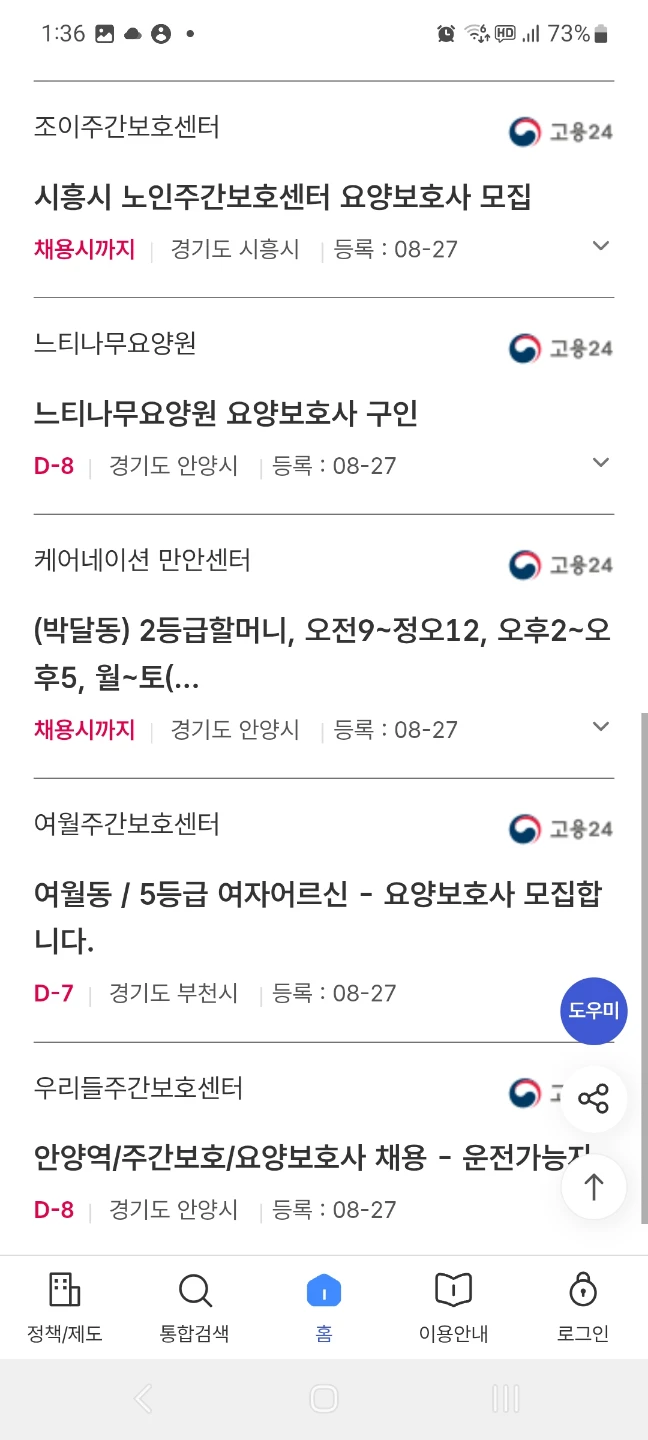
Task: Expand the chevron on the 느티나무요양원 posting
Action: coord(601,462)
